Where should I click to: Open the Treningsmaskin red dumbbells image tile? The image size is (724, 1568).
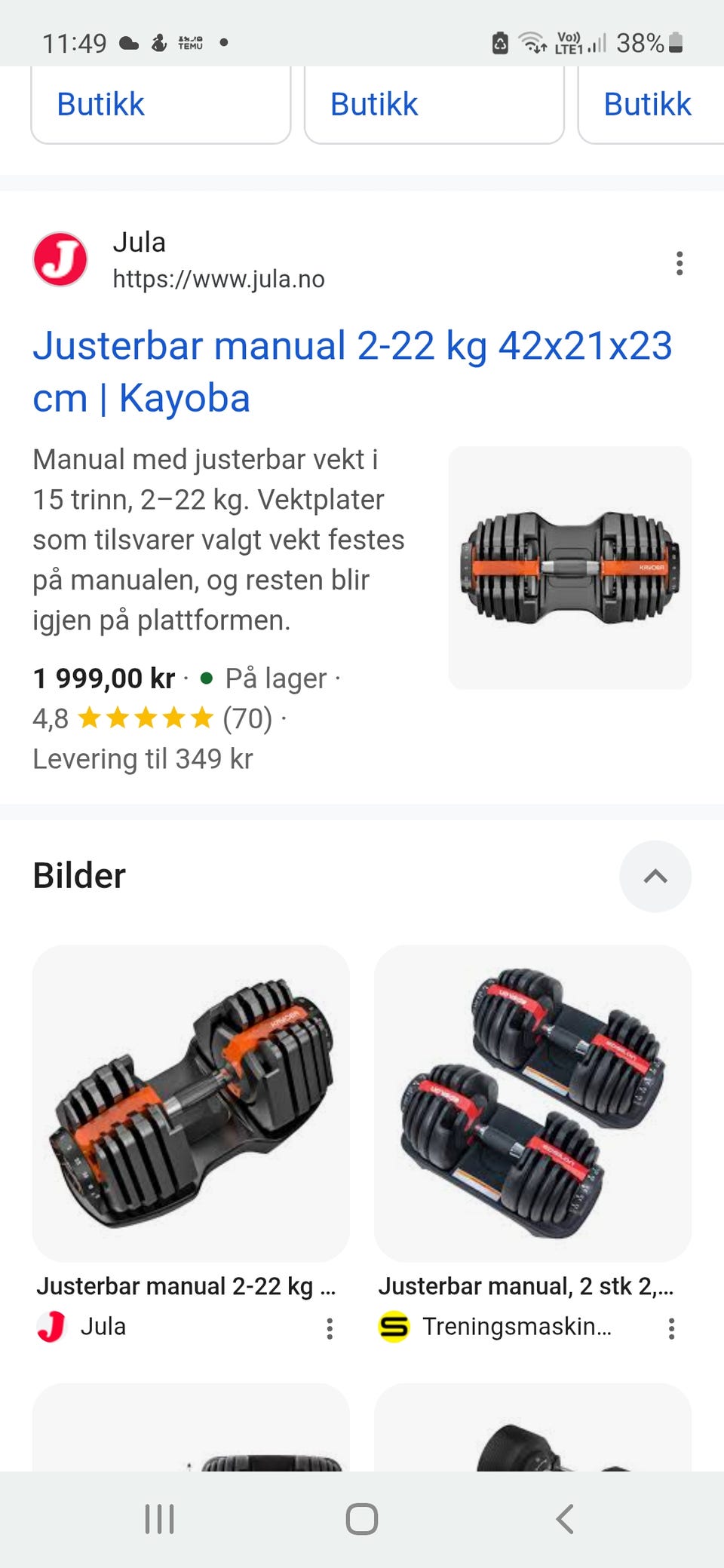click(x=532, y=1103)
